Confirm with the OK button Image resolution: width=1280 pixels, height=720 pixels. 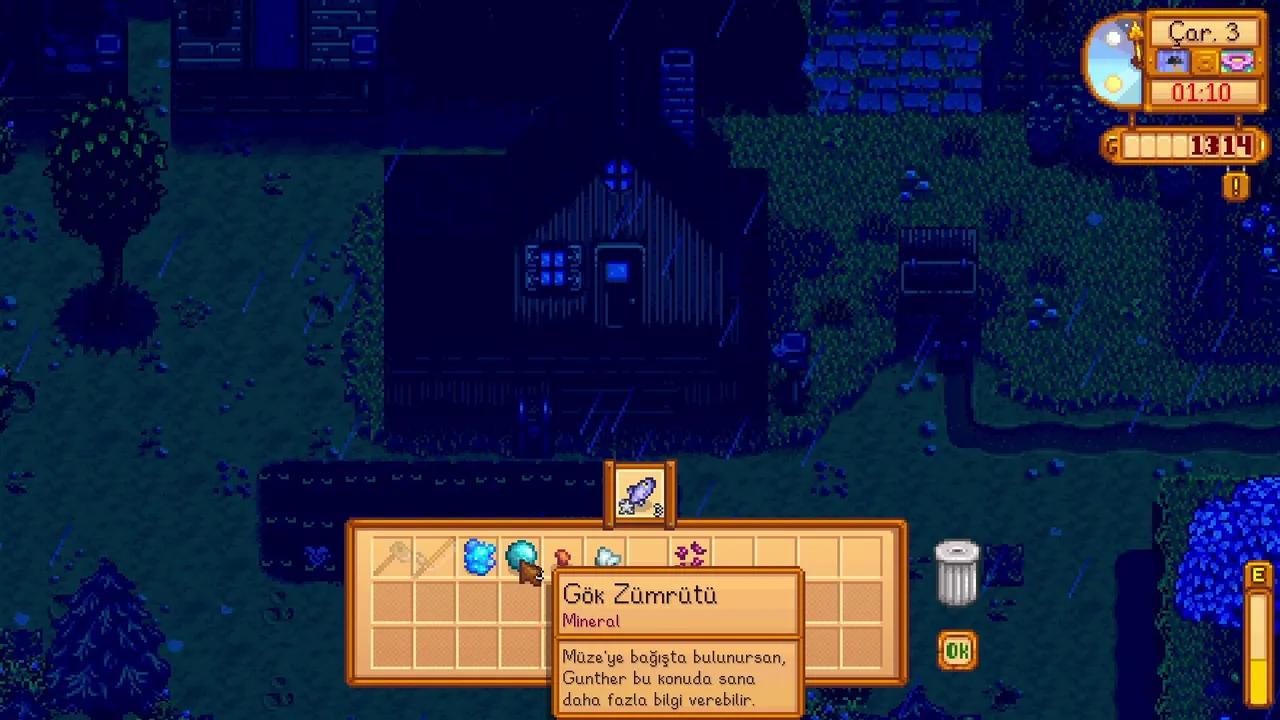(957, 651)
